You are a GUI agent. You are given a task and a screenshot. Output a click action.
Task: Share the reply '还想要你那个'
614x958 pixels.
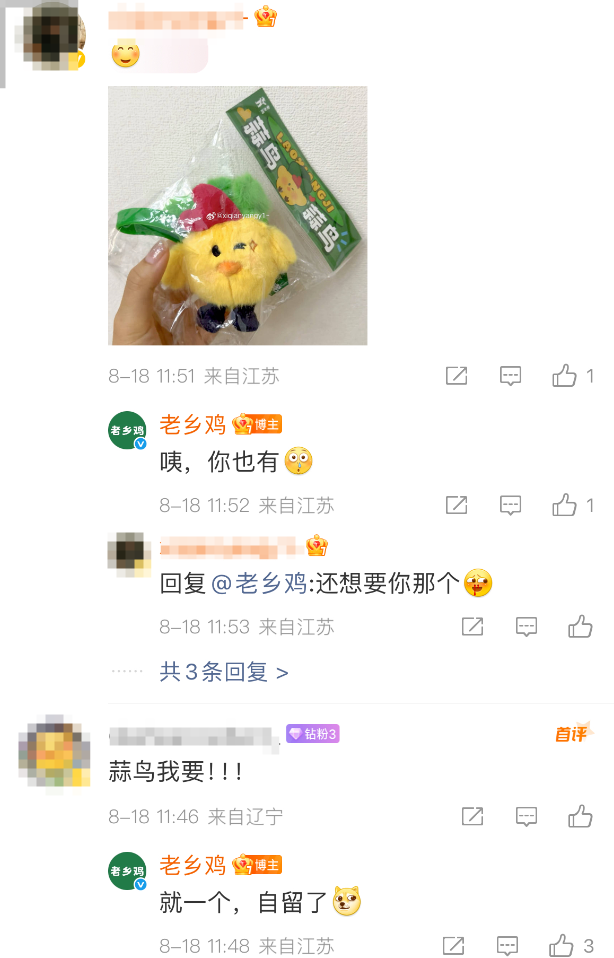[472, 627]
